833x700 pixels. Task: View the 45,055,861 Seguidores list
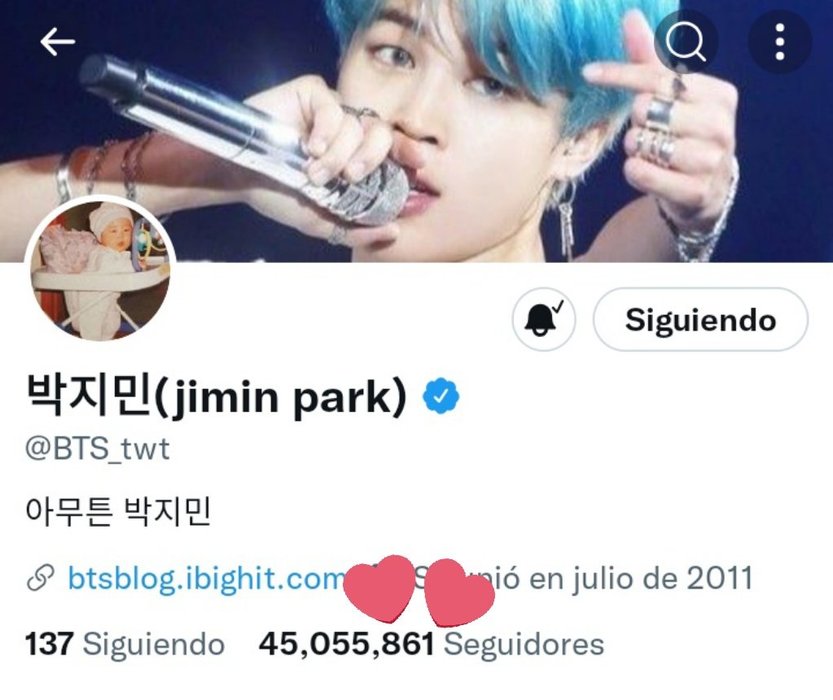(x=431, y=643)
